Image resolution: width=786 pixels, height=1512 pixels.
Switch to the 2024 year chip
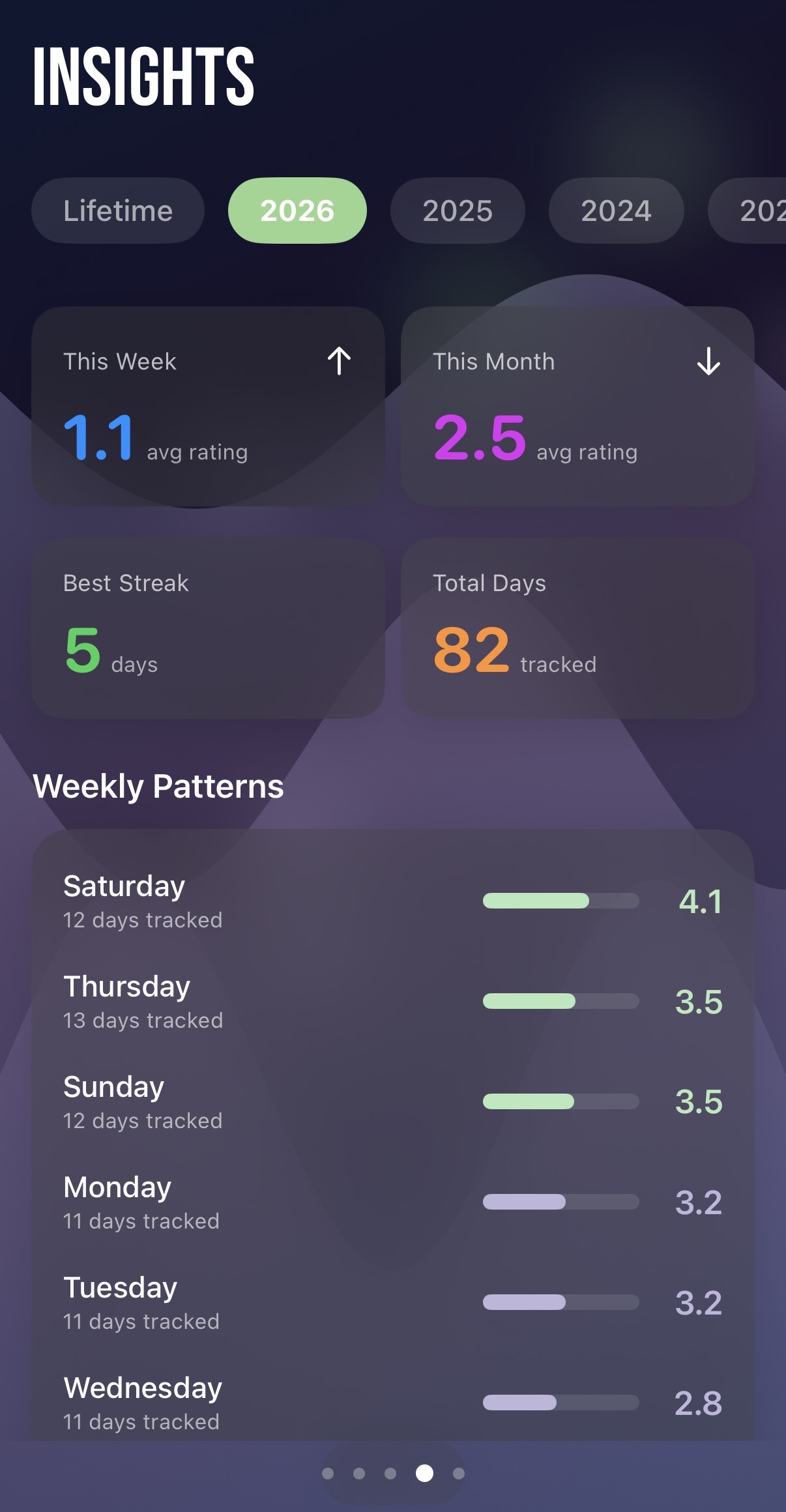click(617, 211)
